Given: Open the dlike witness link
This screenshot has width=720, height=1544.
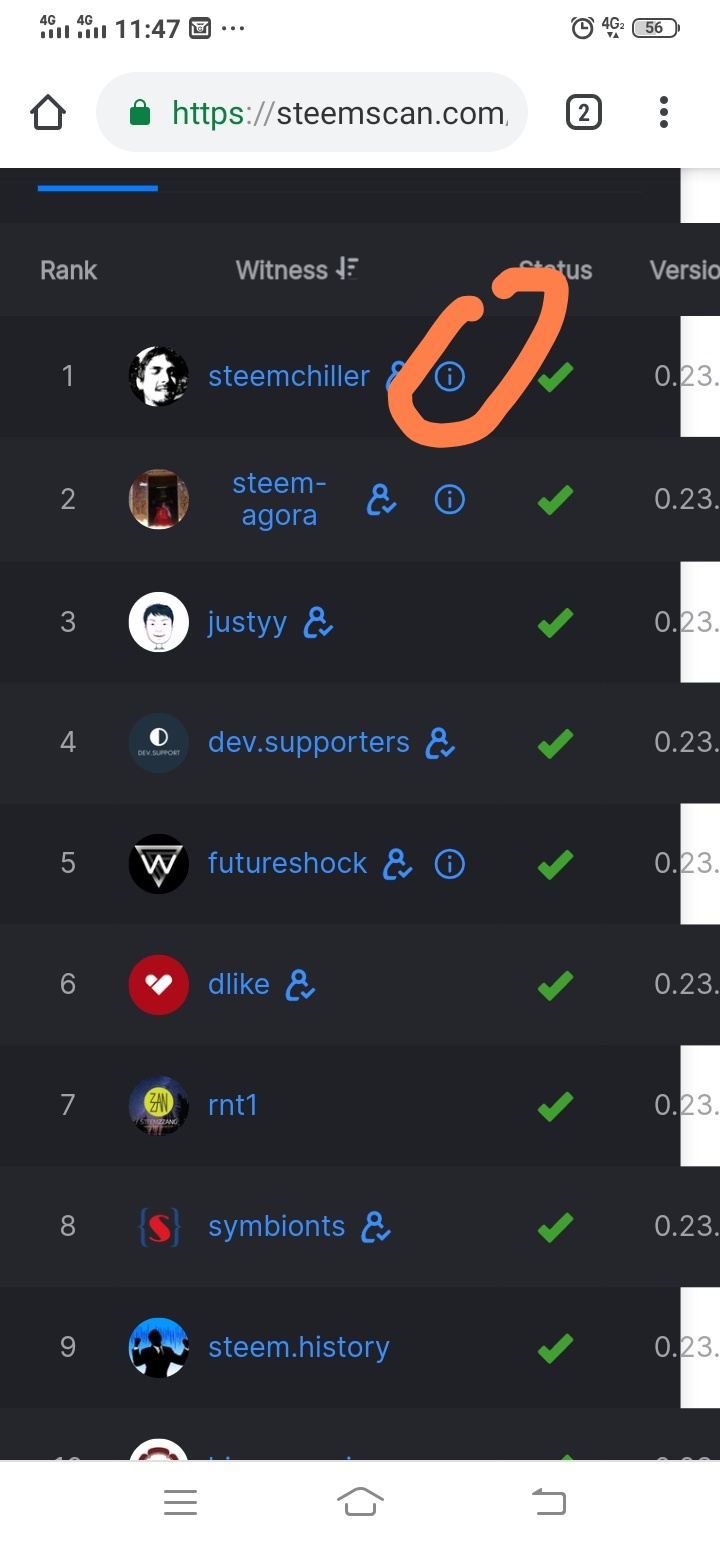Looking at the screenshot, I should 239,984.
